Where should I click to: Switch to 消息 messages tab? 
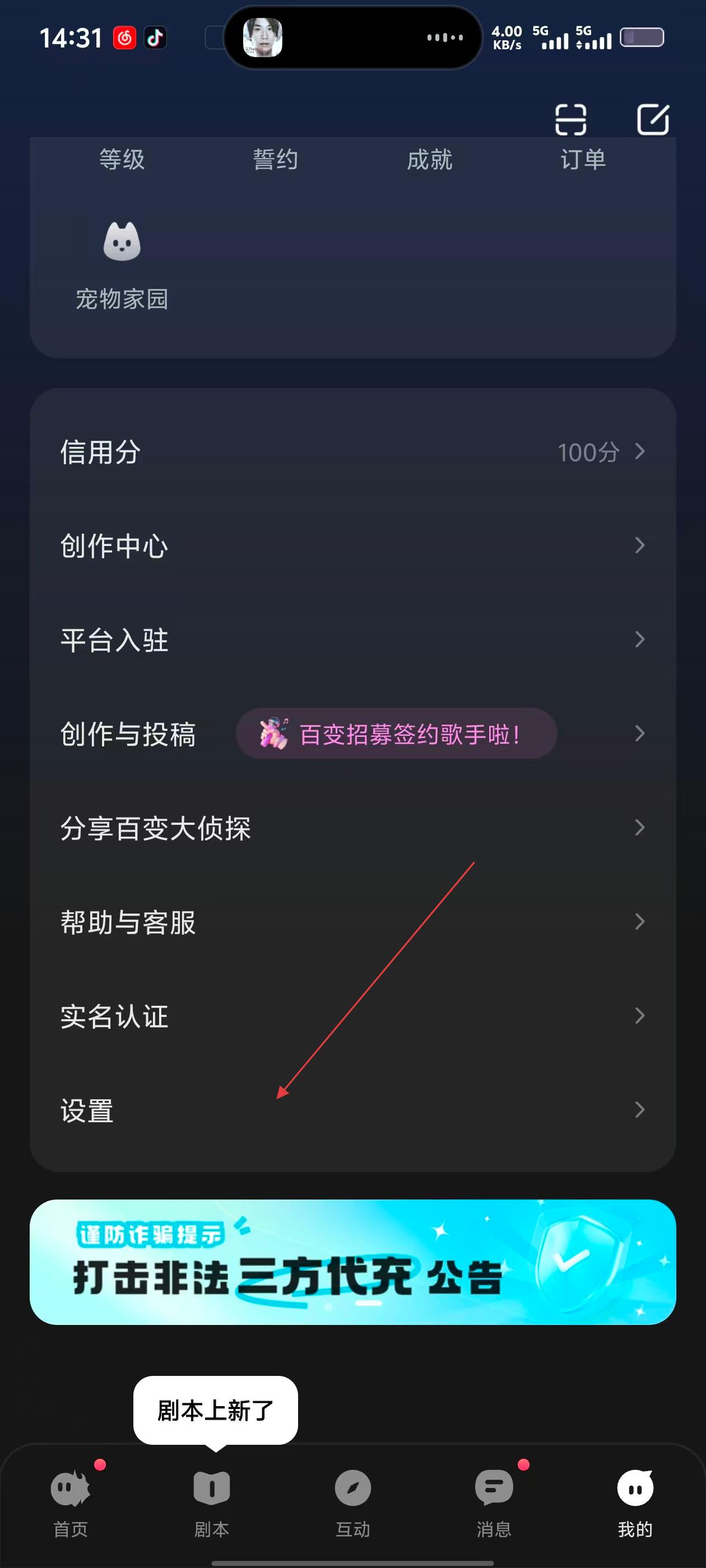point(494,1502)
